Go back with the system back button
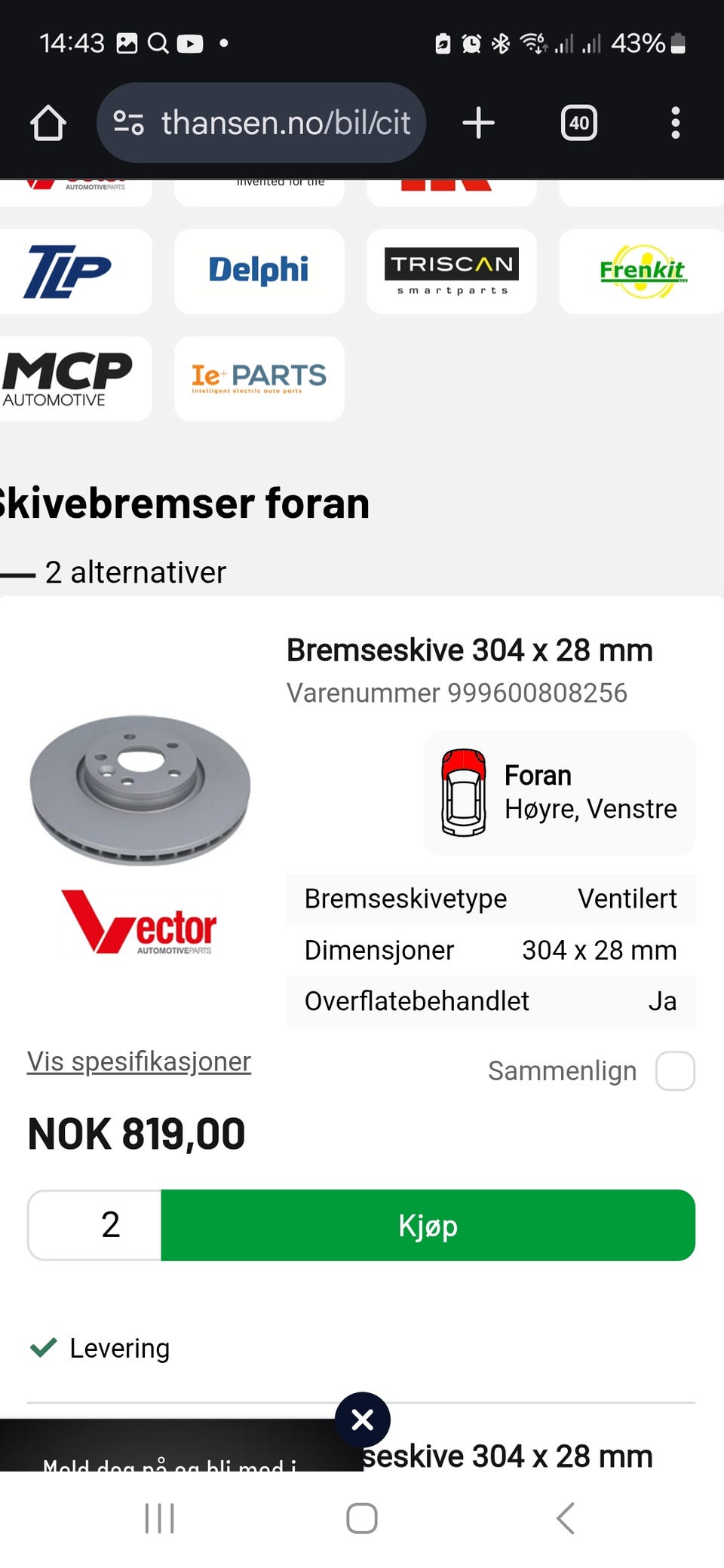This screenshot has width=724, height=1568. pos(565,1518)
